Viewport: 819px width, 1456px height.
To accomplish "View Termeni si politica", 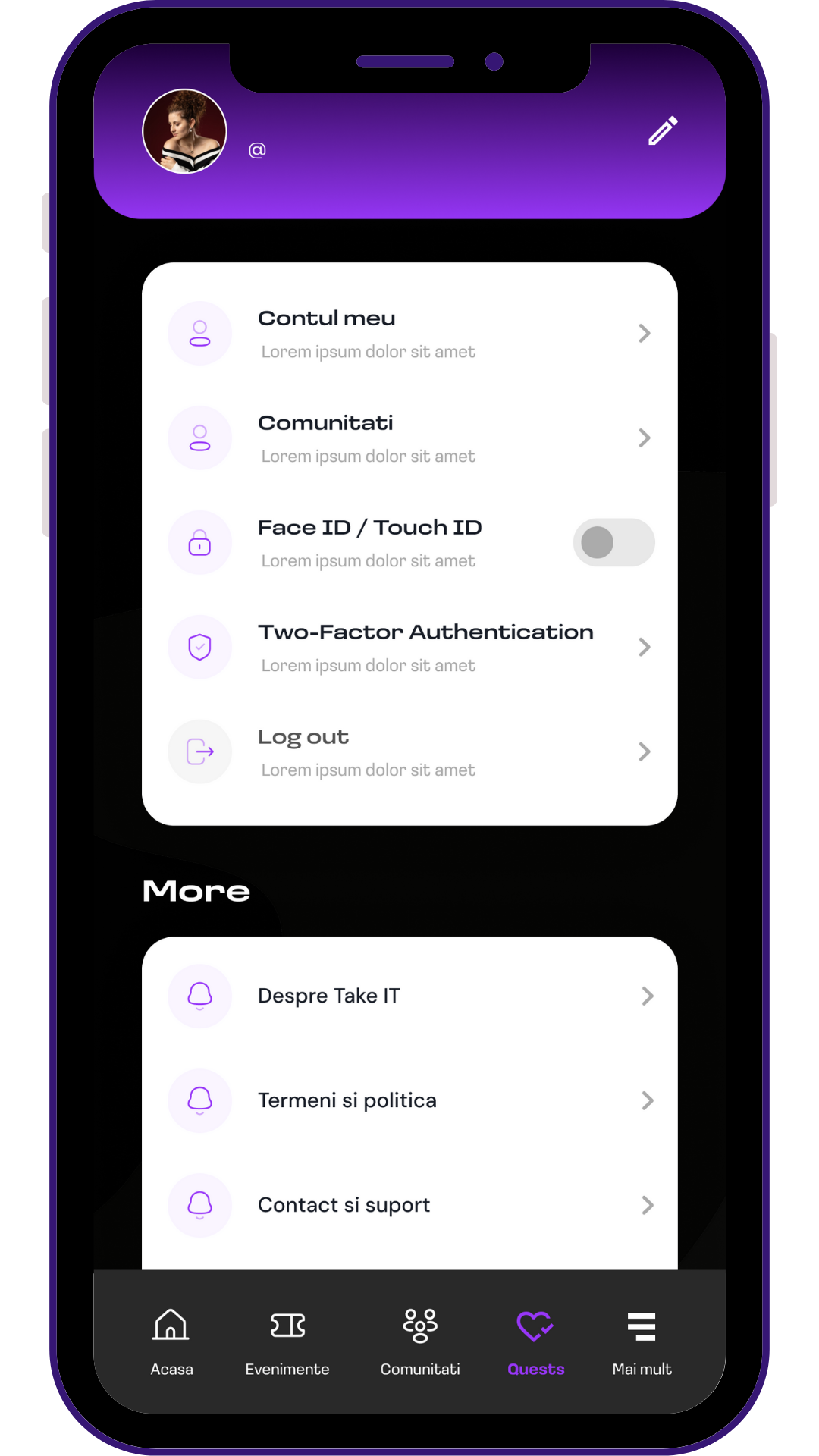I will (x=409, y=1100).
